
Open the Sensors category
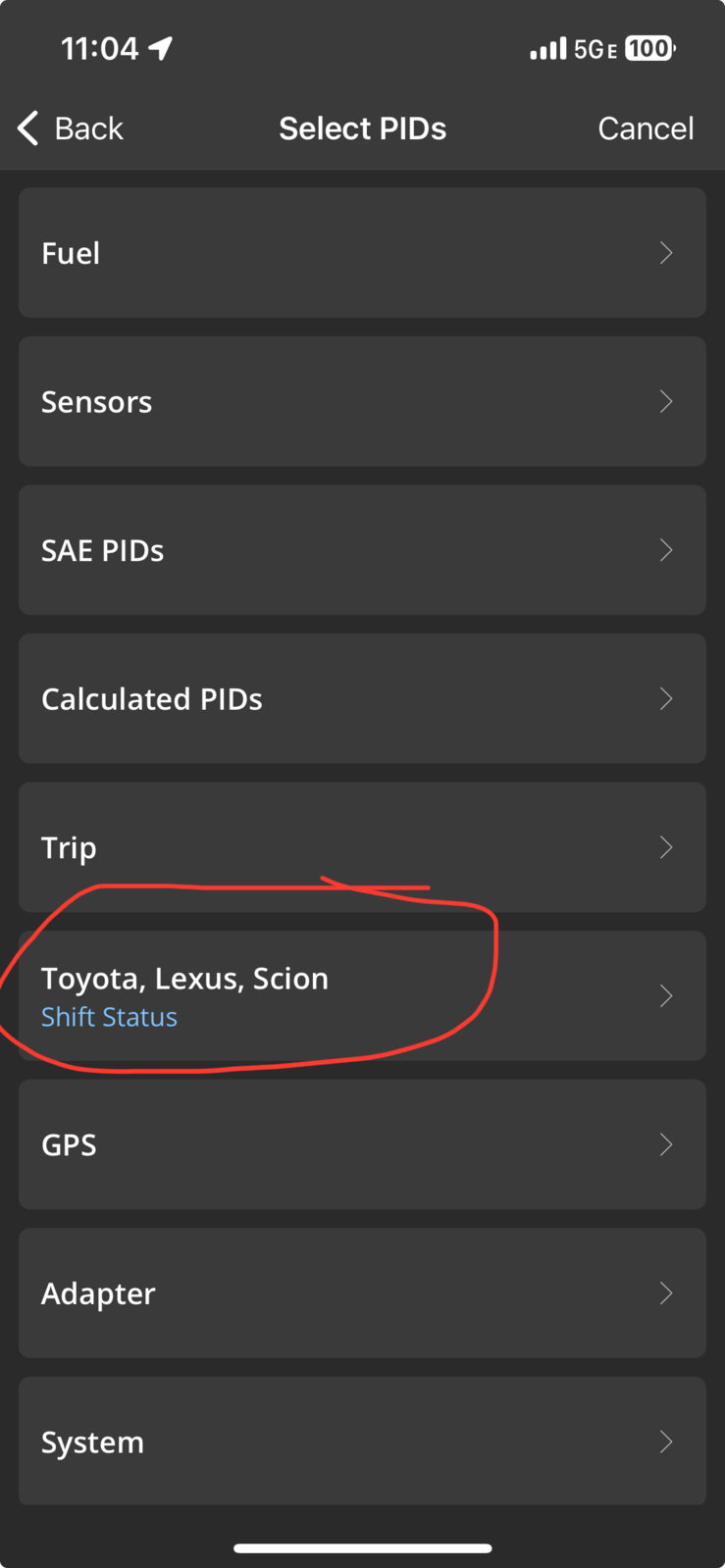(362, 401)
